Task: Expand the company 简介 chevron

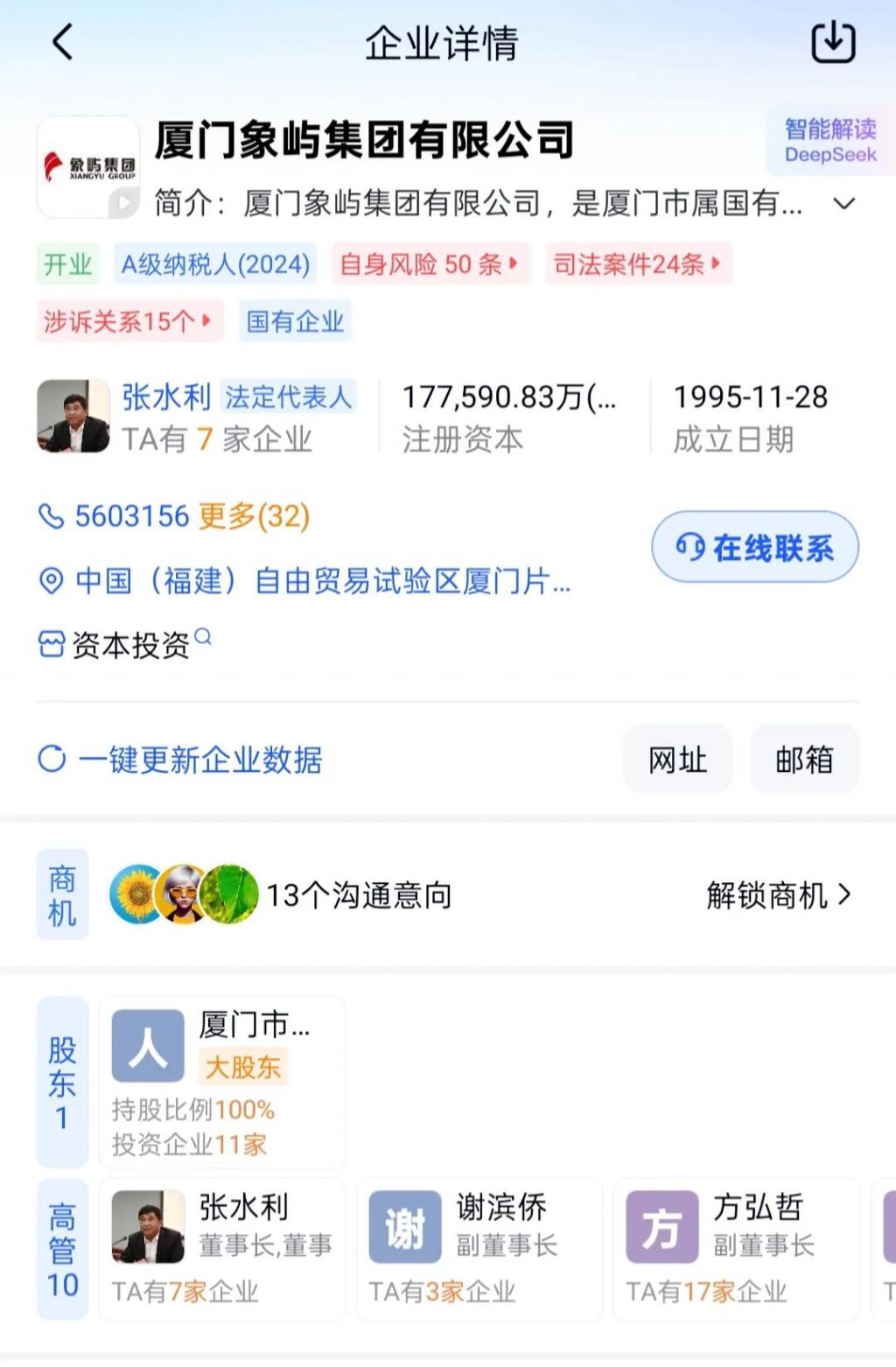Action: [x=843, y=204]
